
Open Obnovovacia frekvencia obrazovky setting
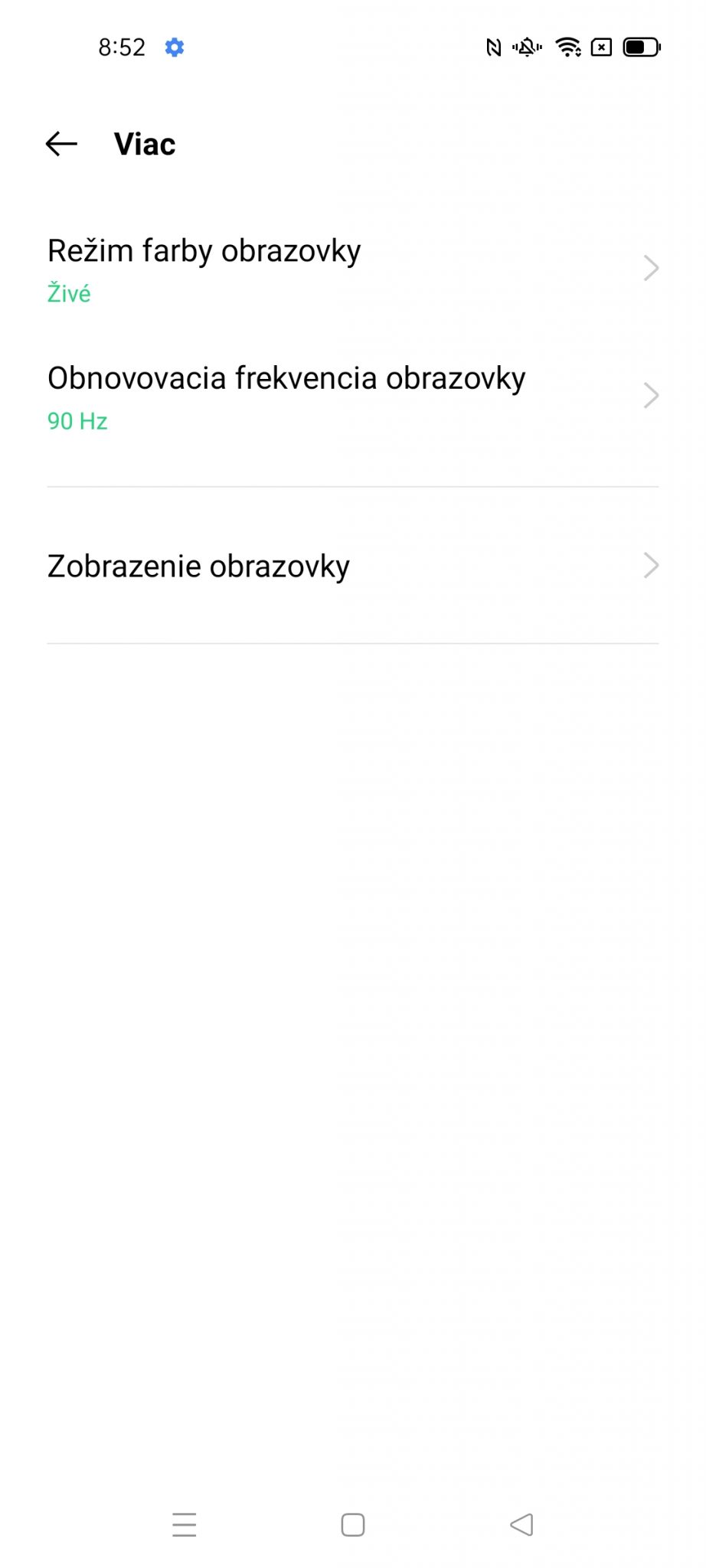coord(353,397)
